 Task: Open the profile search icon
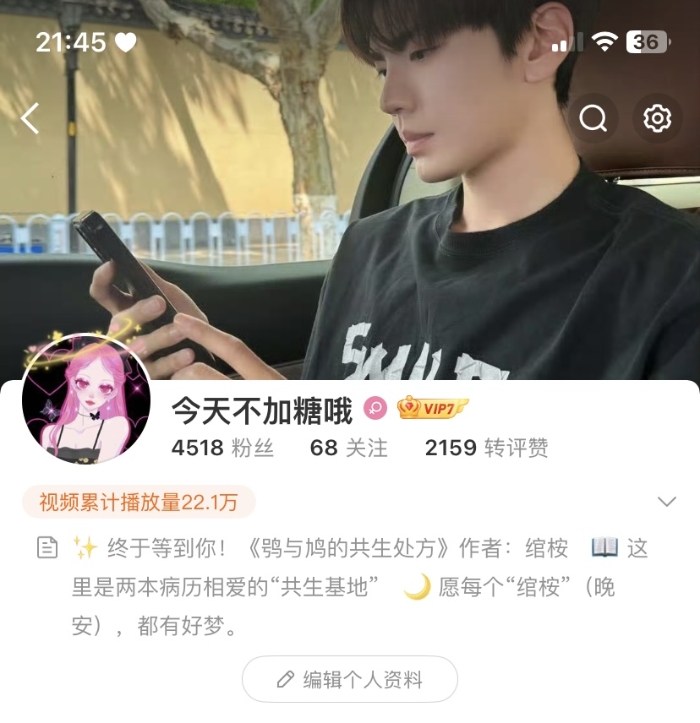(x=593, y=119)
